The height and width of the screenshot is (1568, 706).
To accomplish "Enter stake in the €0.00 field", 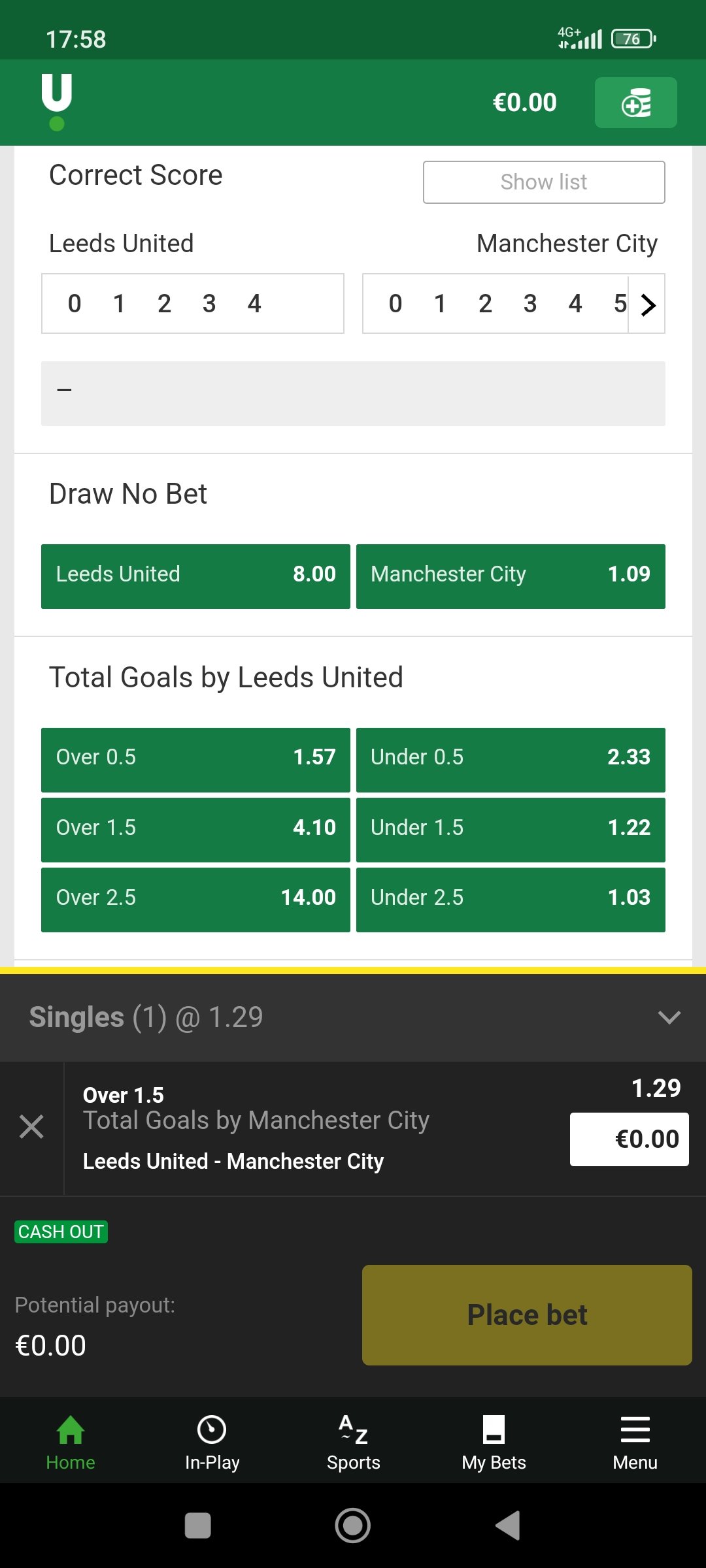I will pyautogui.click(x=629, y=1139).
